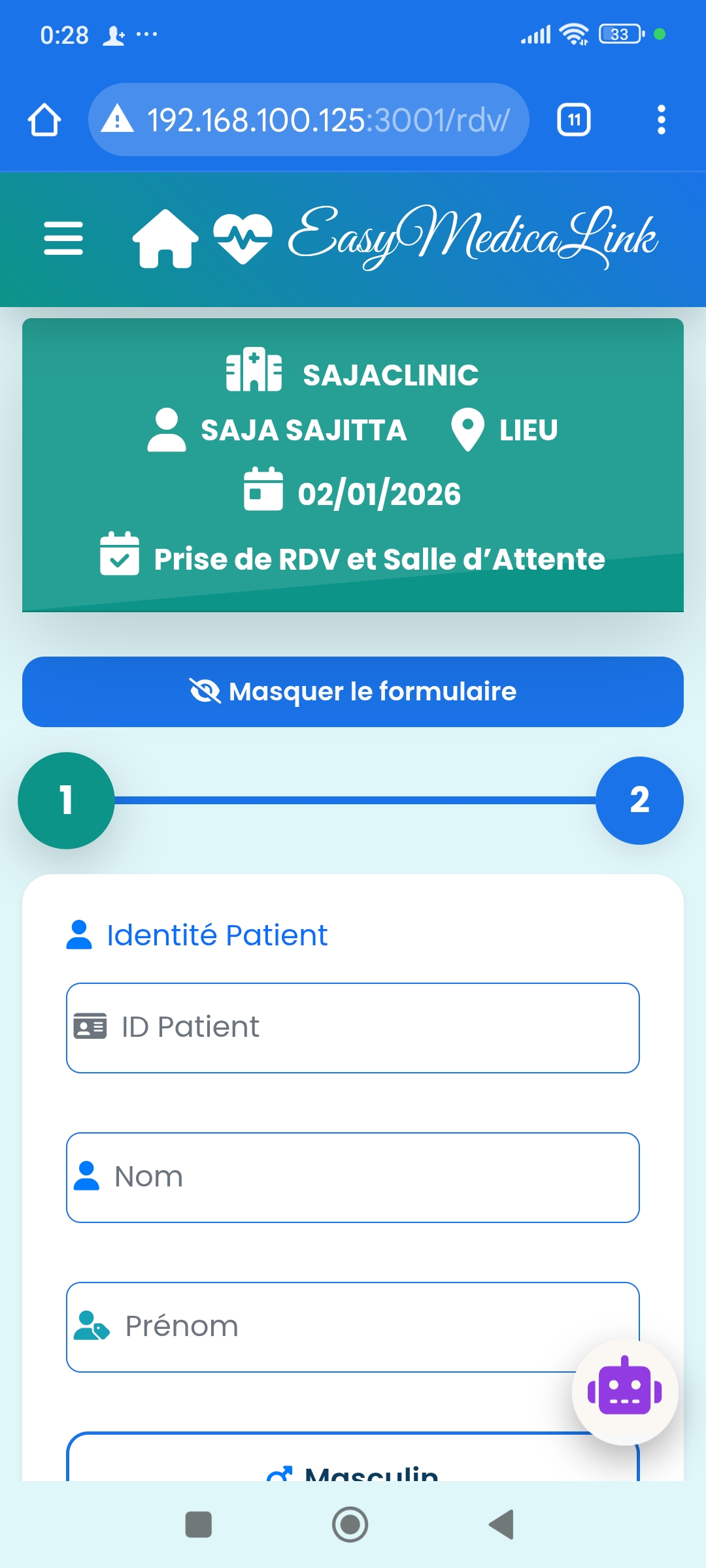This screenshot has height=1568, width=706.
Task: Open the hamburger menu in the EasyMedicaLink header
Action: pyautogui.click(x=63, y=238)
